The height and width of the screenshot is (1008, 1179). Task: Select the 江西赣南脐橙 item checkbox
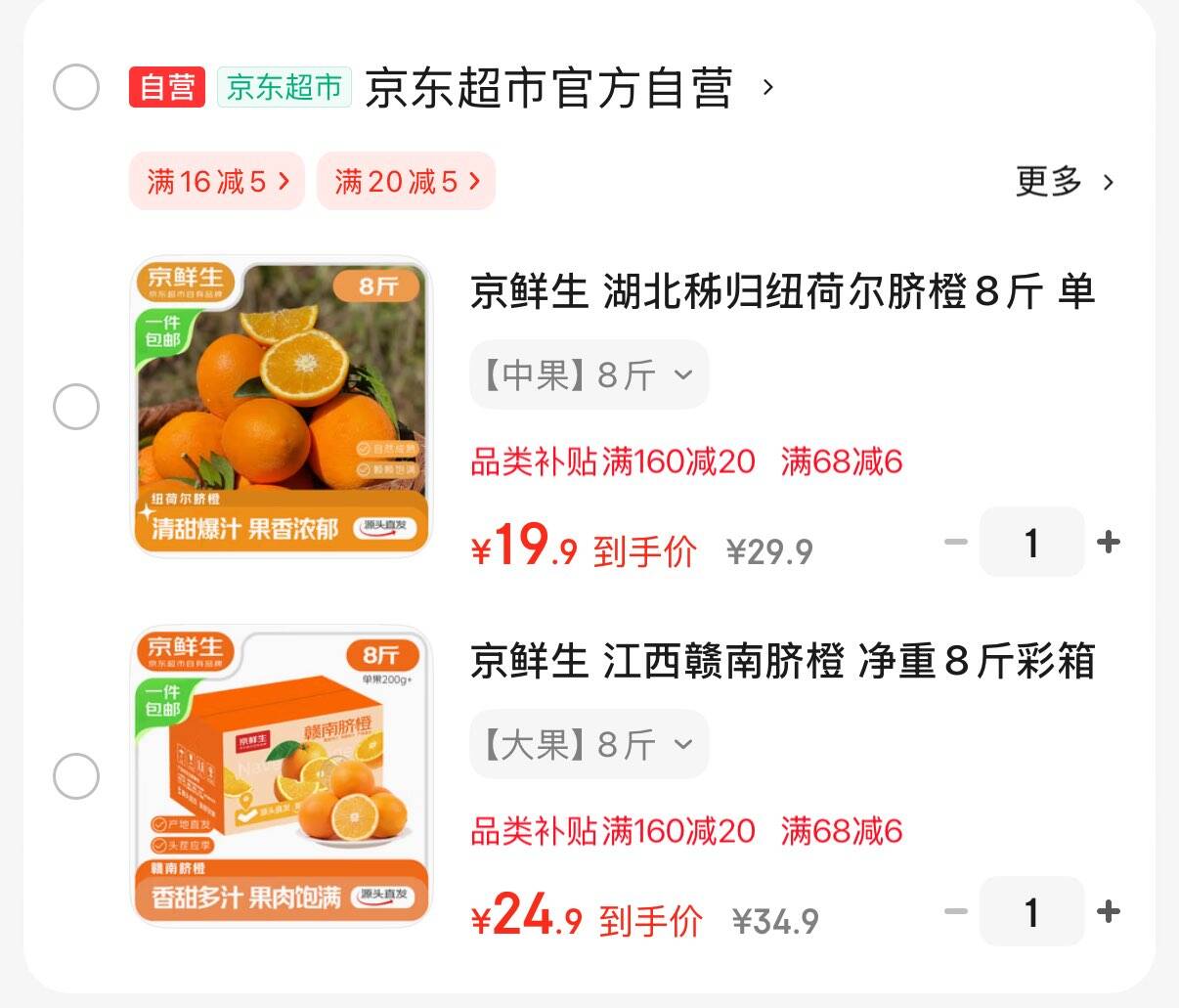[76, 777]
